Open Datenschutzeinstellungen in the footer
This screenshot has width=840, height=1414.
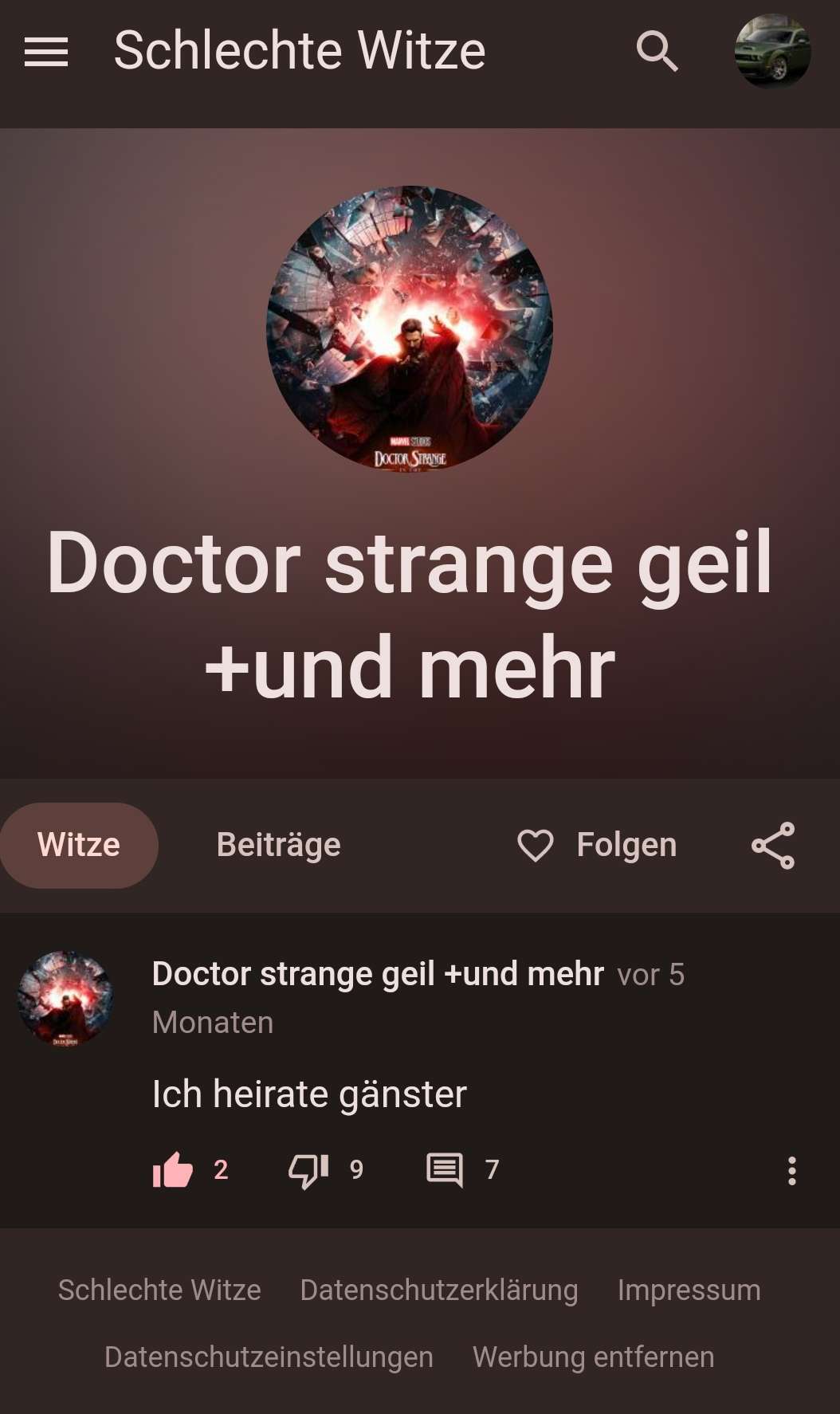pyautogui.click(x=269, y=1357)
